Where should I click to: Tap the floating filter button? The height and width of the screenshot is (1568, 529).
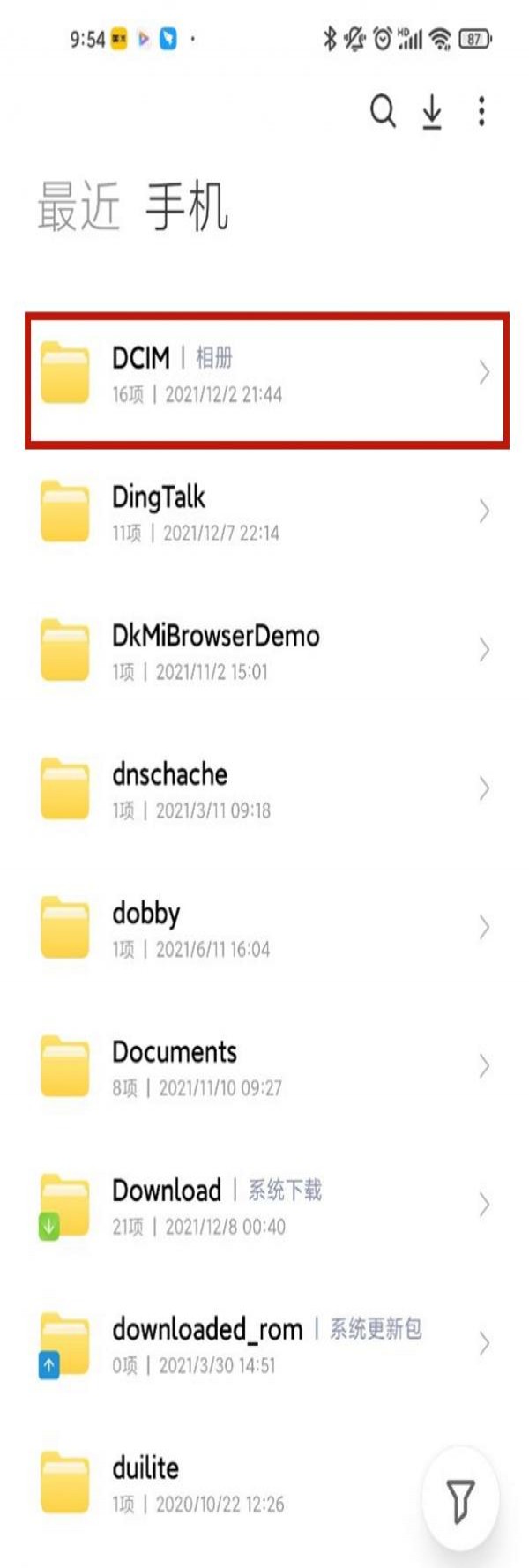(x=460, y=1501)
